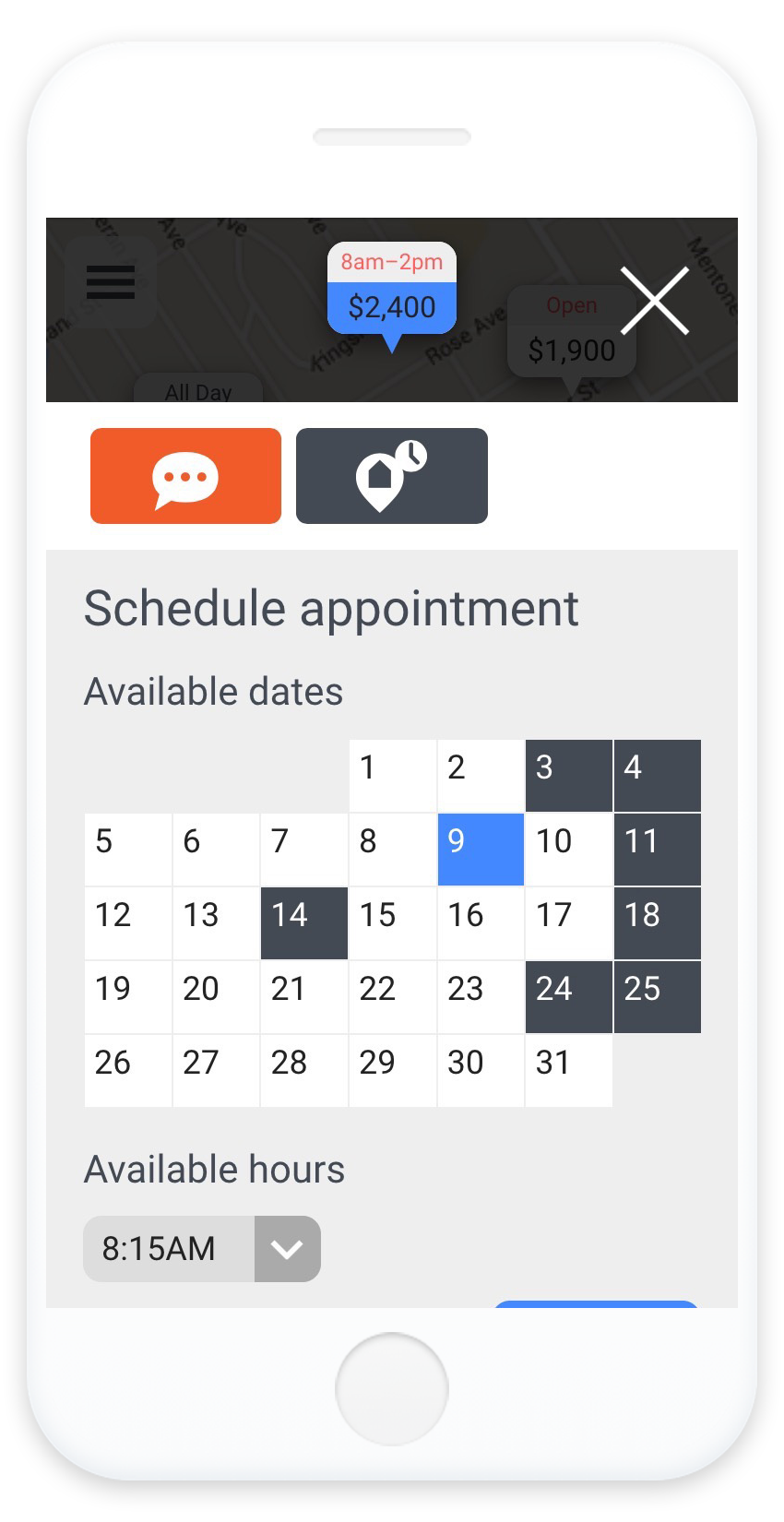Close the listing panel with the X

tap(655, 301)
